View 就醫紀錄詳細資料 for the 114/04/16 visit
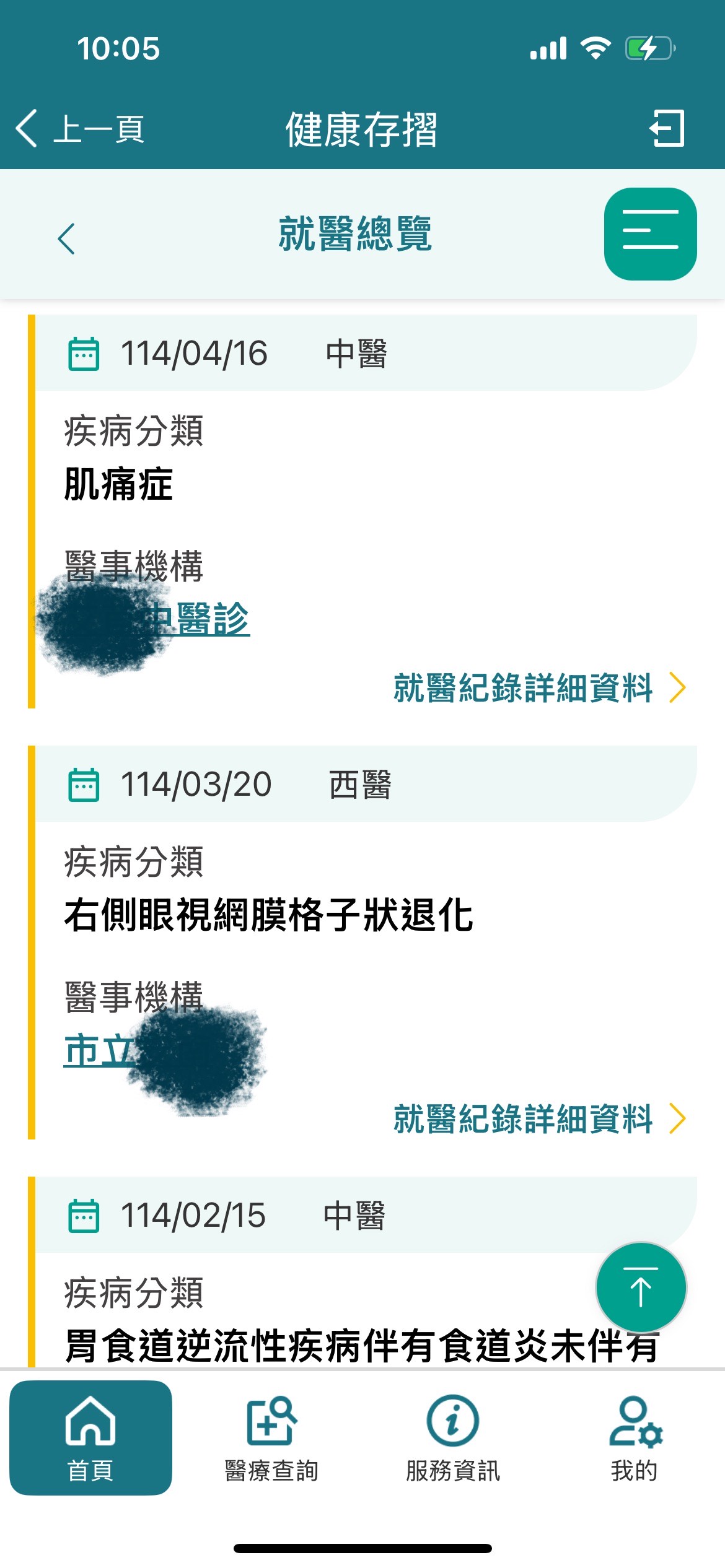Image resolution: width=725 pixels, height=1568 pixels. click(540, 687)
